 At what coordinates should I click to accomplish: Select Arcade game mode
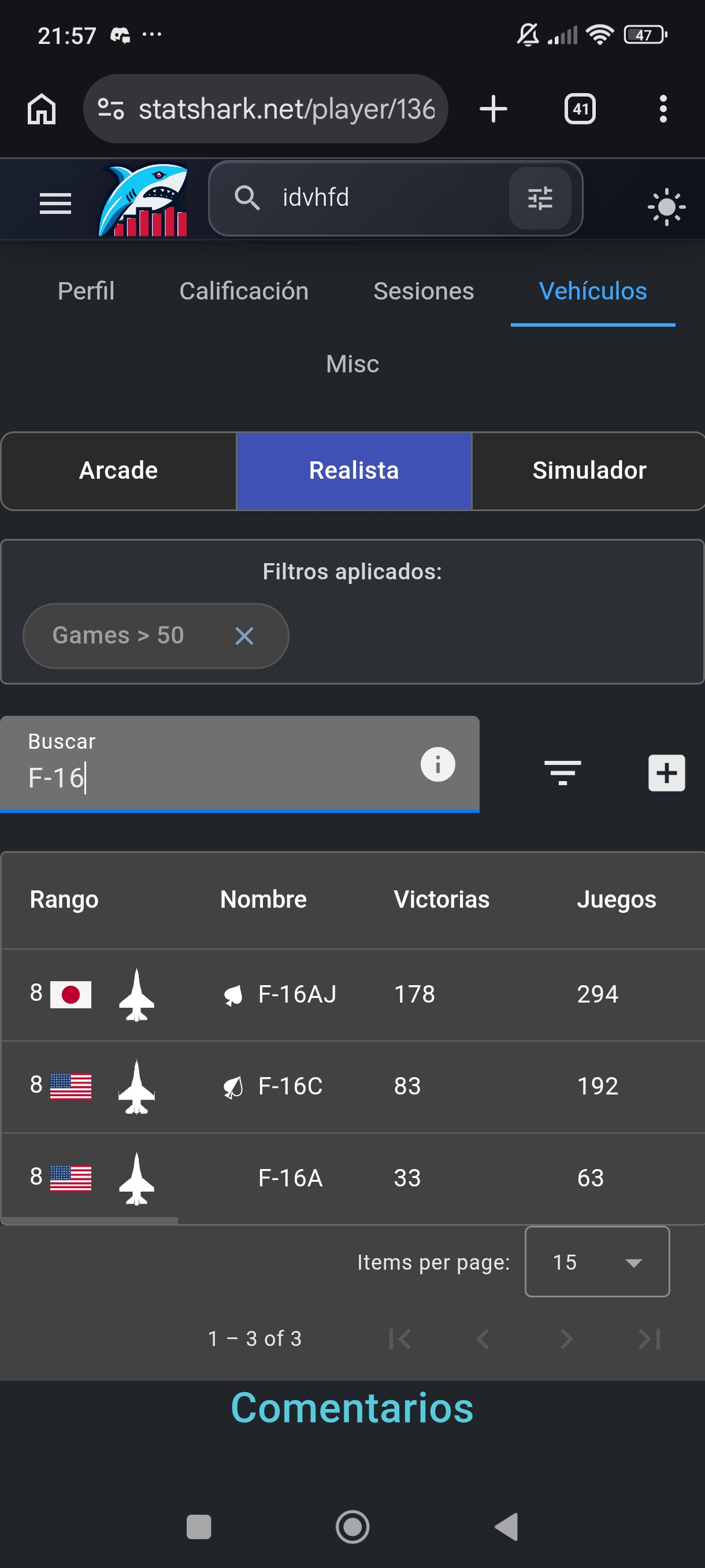pos(118,471)
